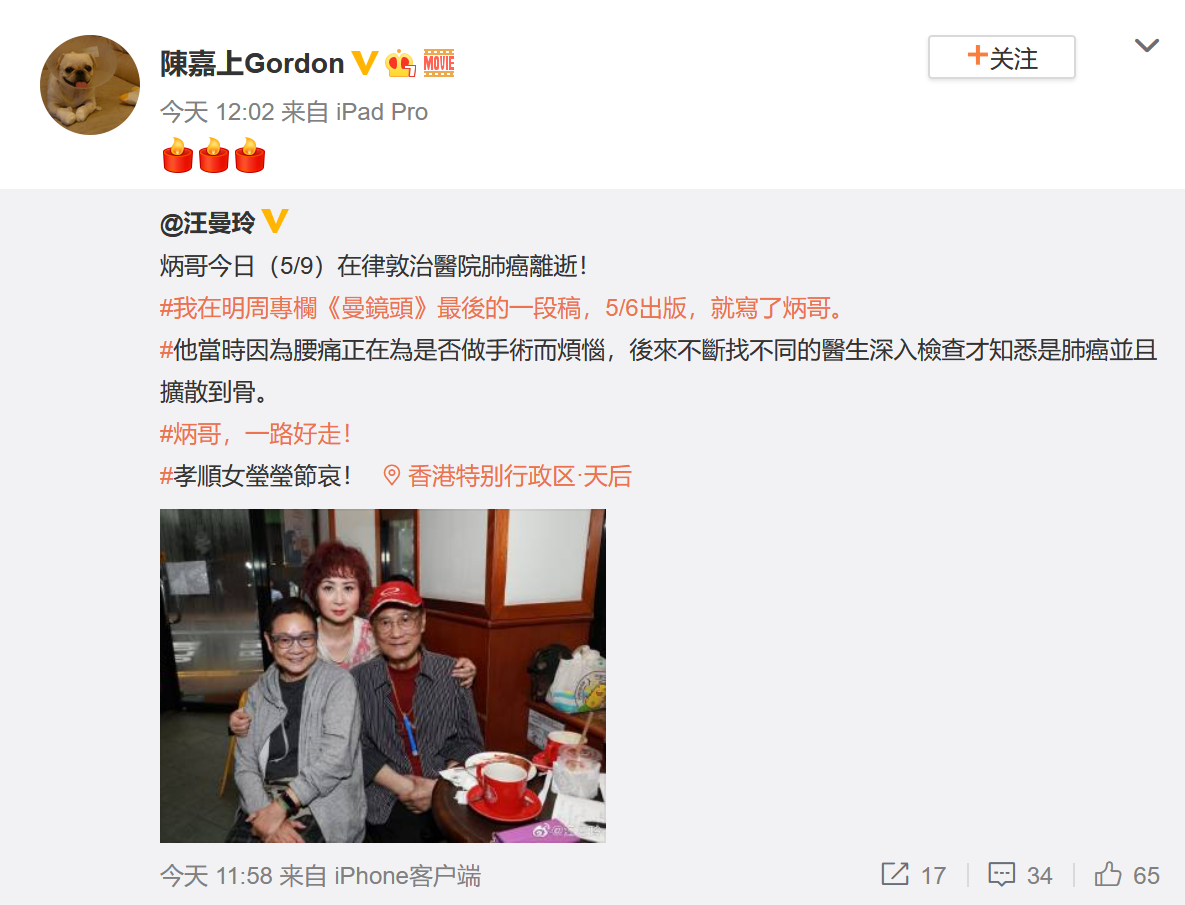Screen dimensions: 1185x905
Task: Open the iPad Pro source link
Action: 381,112
